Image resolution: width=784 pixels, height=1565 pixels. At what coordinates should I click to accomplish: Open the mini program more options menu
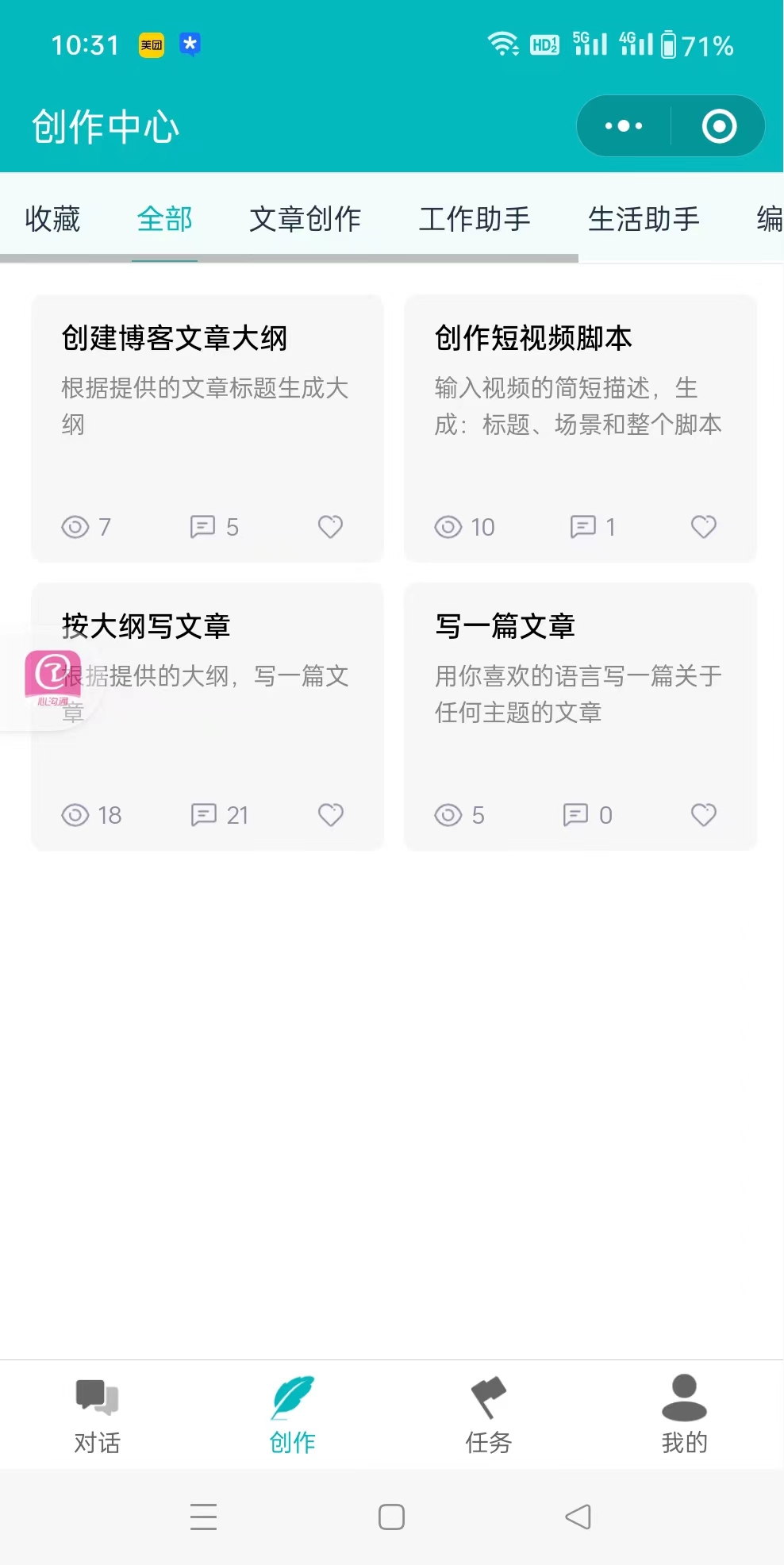pyautogui.click(x=624, y=126)
